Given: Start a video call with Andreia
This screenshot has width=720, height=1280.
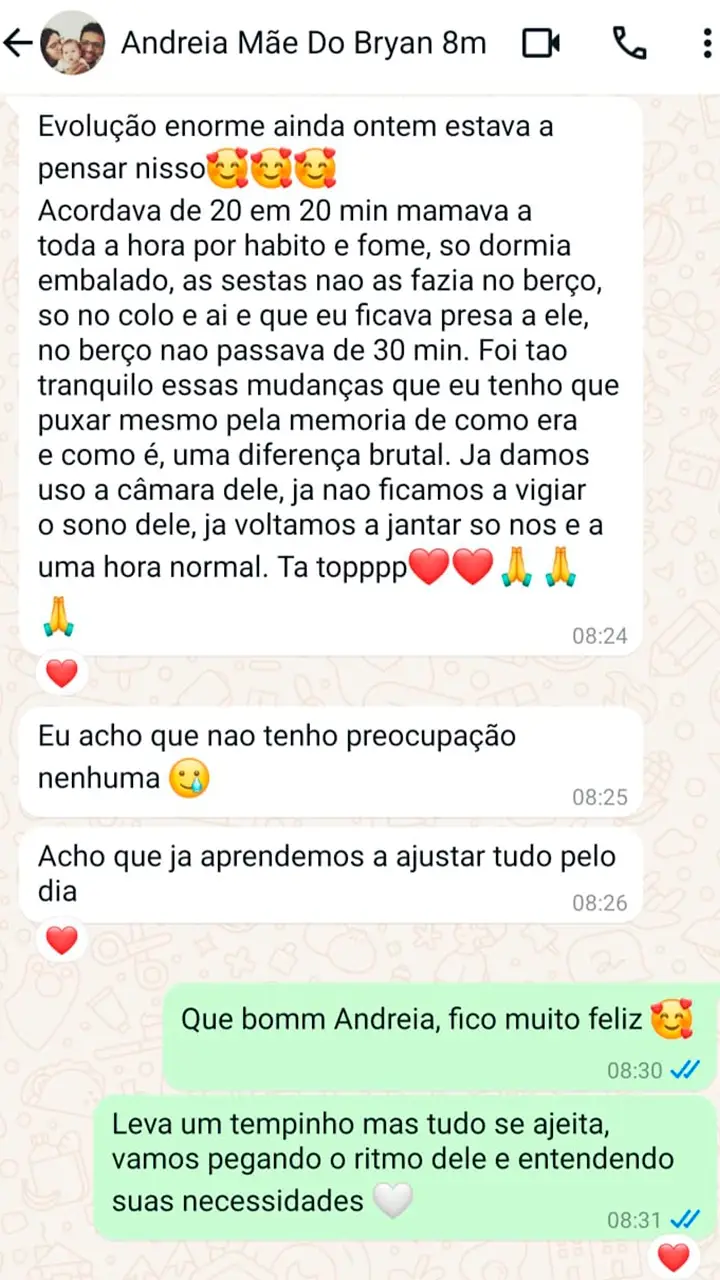Looking at the screenshot, I should coord(541,44).
